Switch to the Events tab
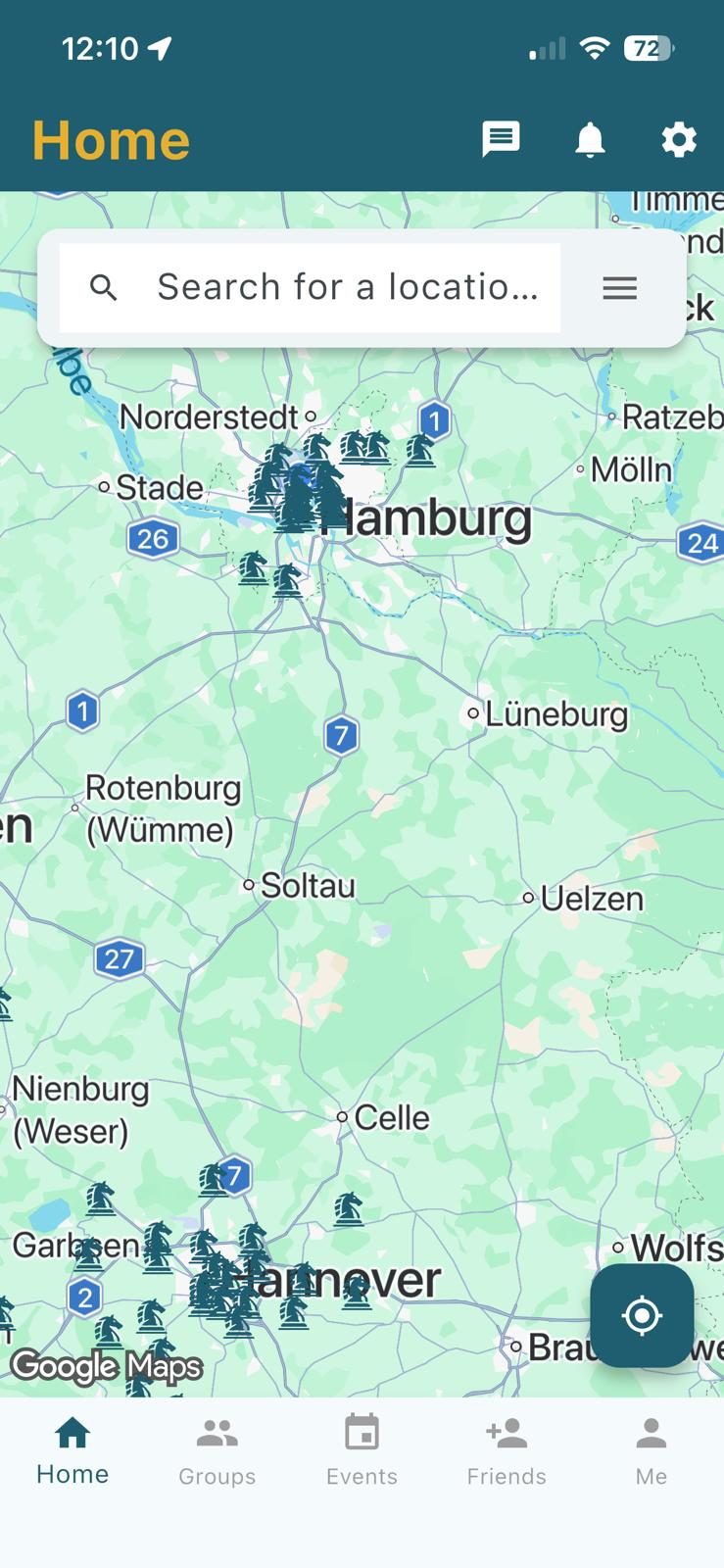724x1568 pixels. [362, 1451]
